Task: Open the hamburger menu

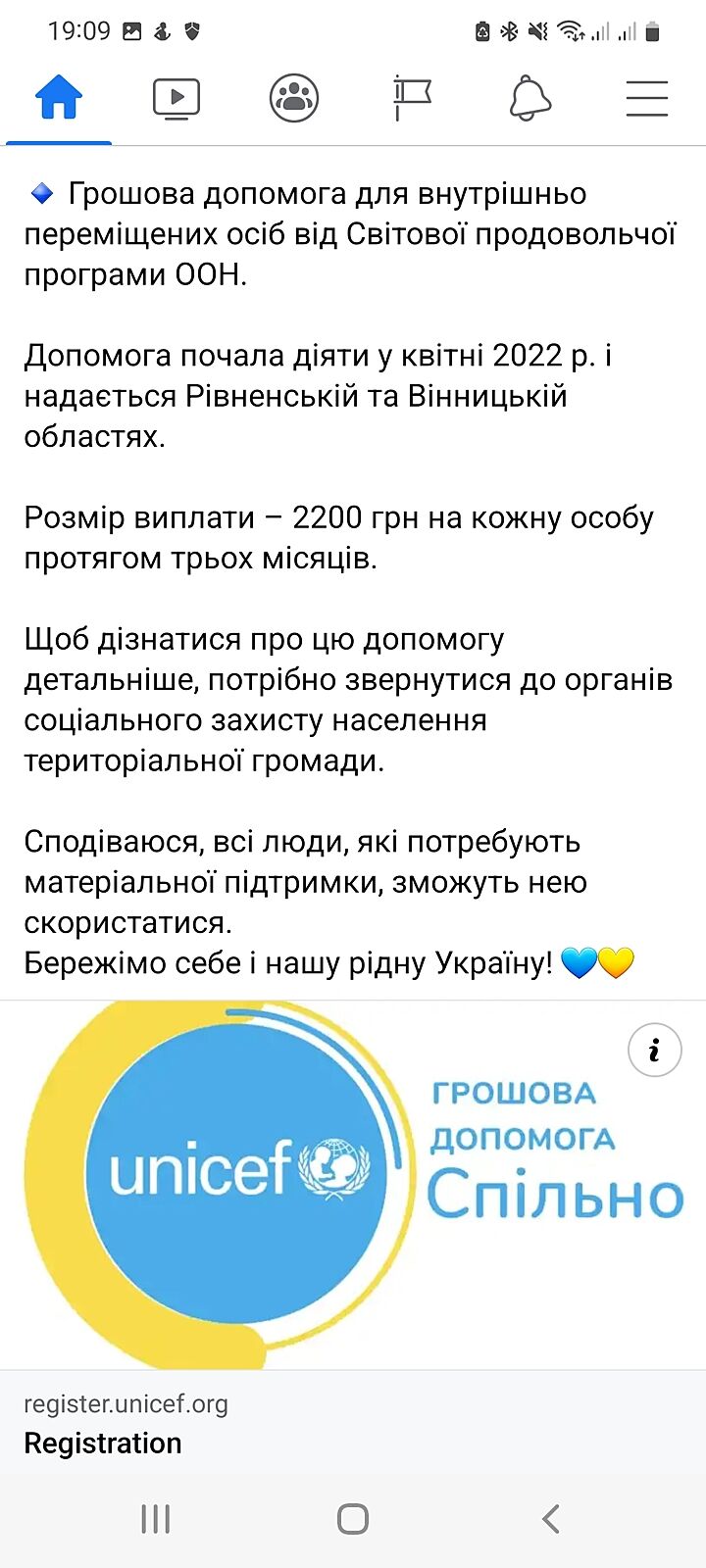Action: point(647,98)
